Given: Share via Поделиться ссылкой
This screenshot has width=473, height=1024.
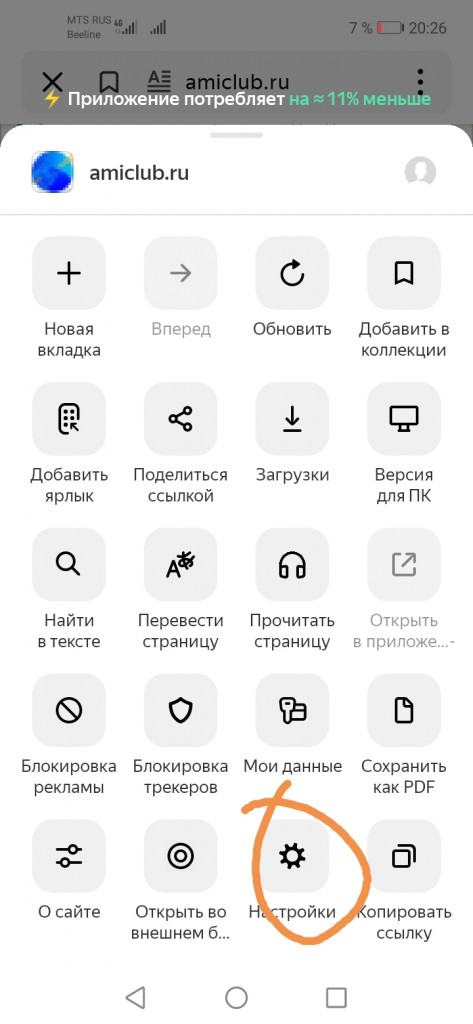Looking at the screenshot, I should click(x=180, y=419).
